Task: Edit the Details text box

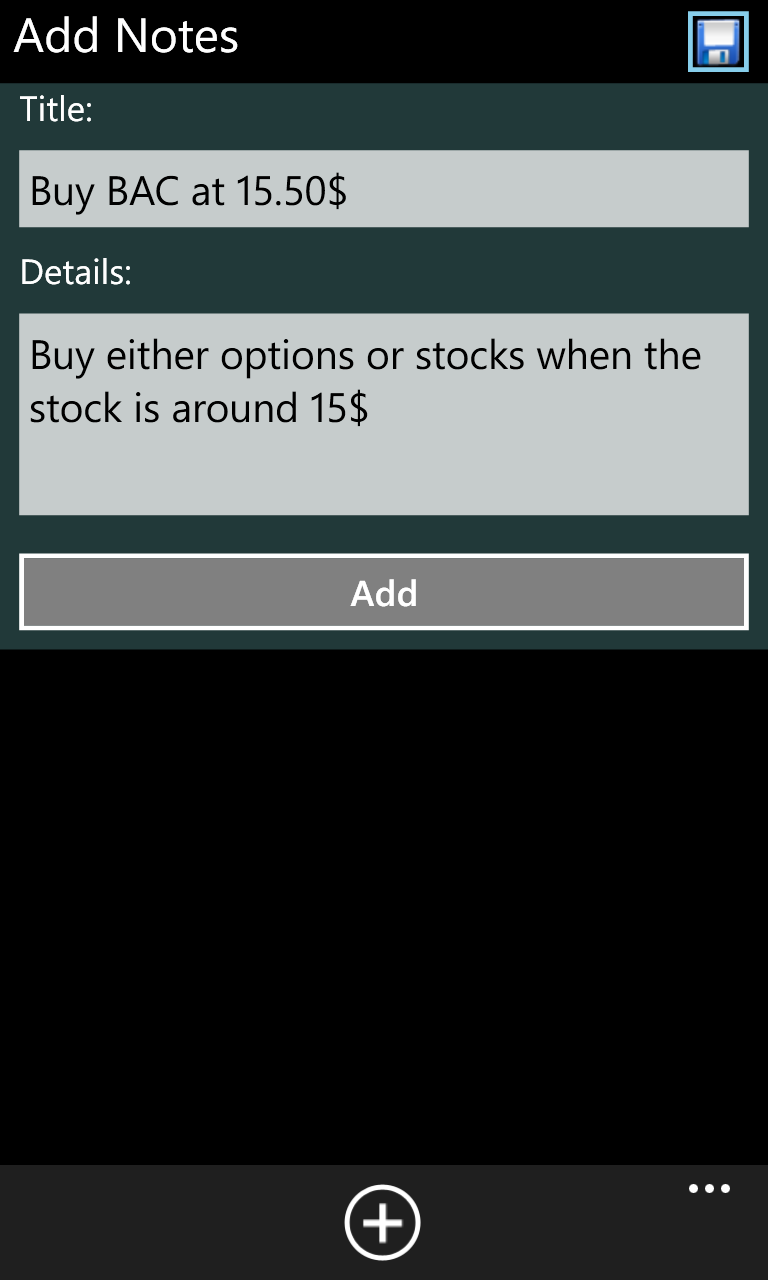Action: click(x=384, y=414)
